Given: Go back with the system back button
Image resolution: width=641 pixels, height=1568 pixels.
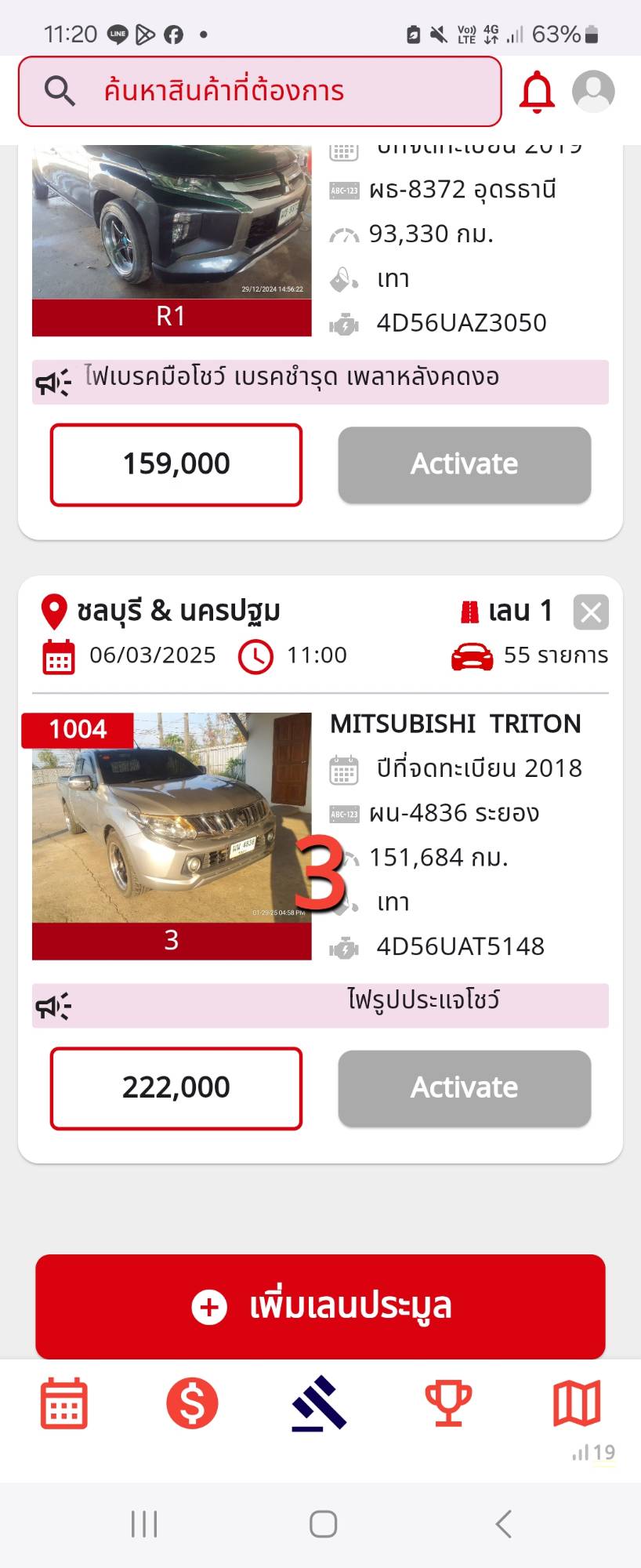Looking at the screenshot, I should pyautogui.click(x=503, y=1524).
